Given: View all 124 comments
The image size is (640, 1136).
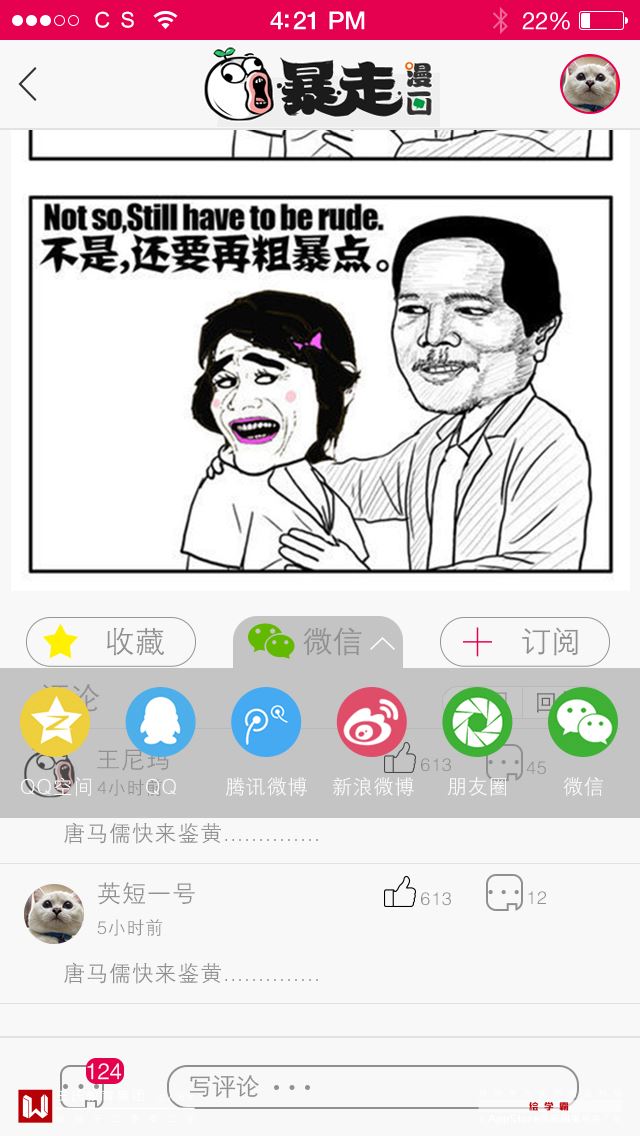Looking at the screenshot, I should tap(84, 1084).
